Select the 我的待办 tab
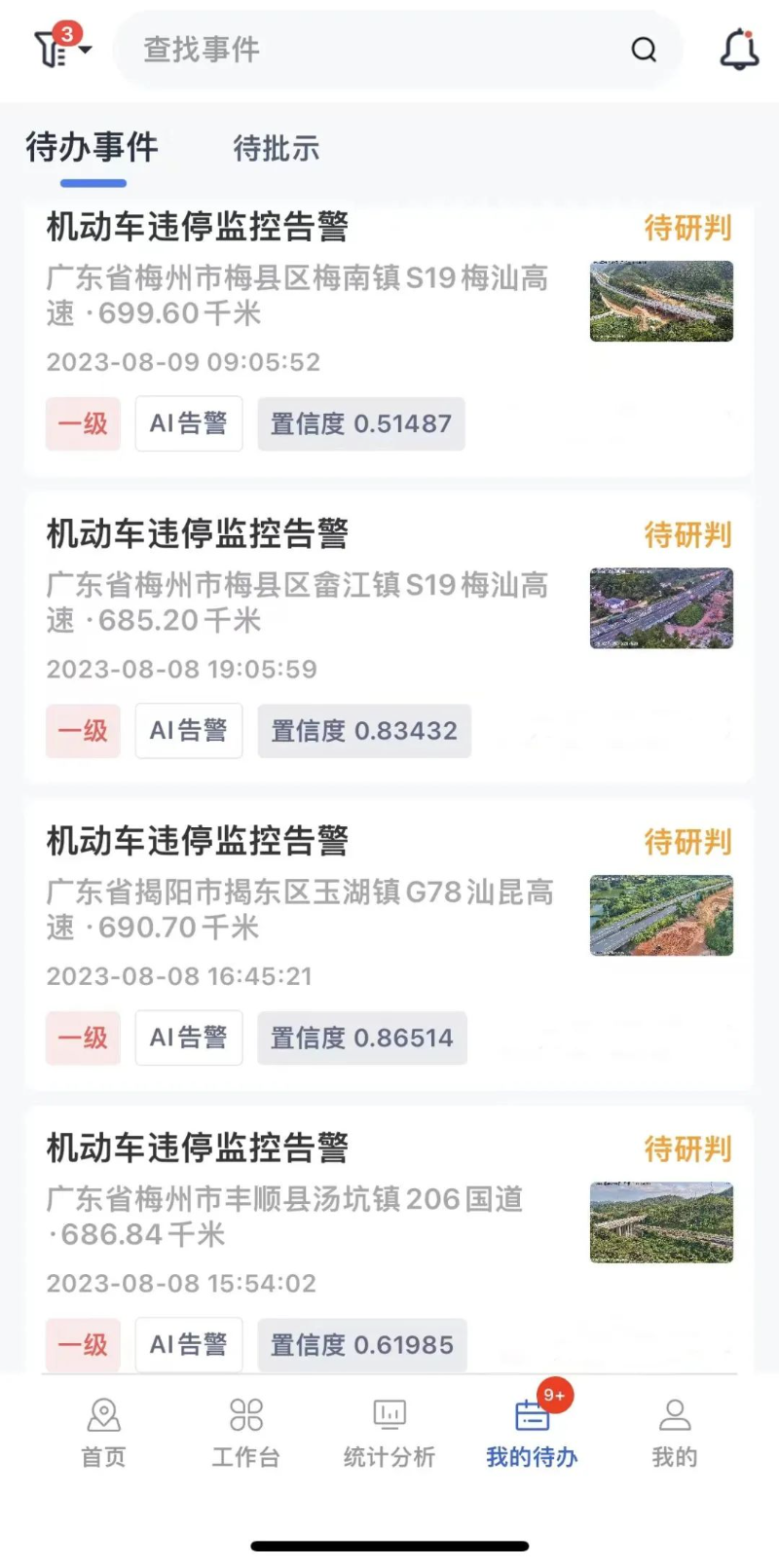The width and height of the screenshot is (779, 1568). tap(532, 1432)
